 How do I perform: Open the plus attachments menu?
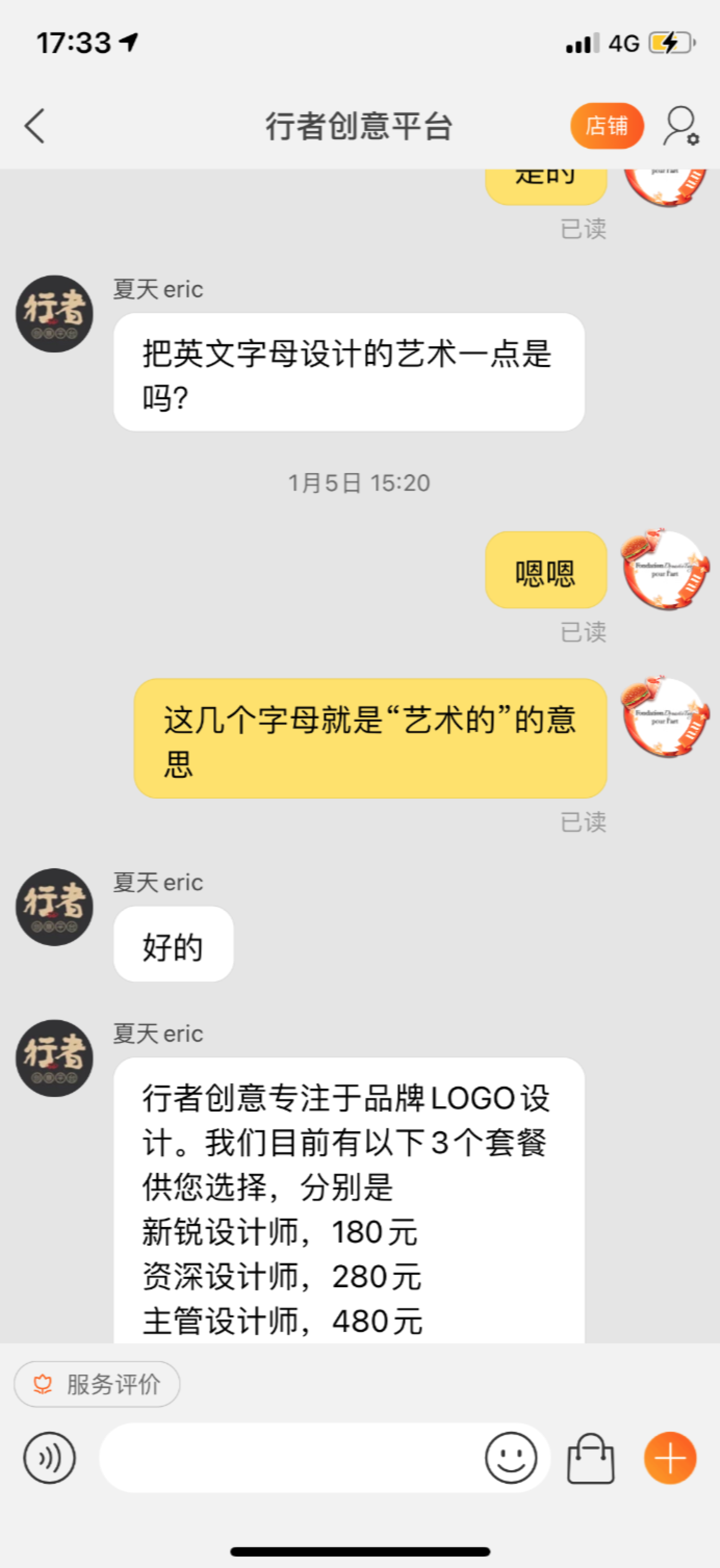(670, 1458)
